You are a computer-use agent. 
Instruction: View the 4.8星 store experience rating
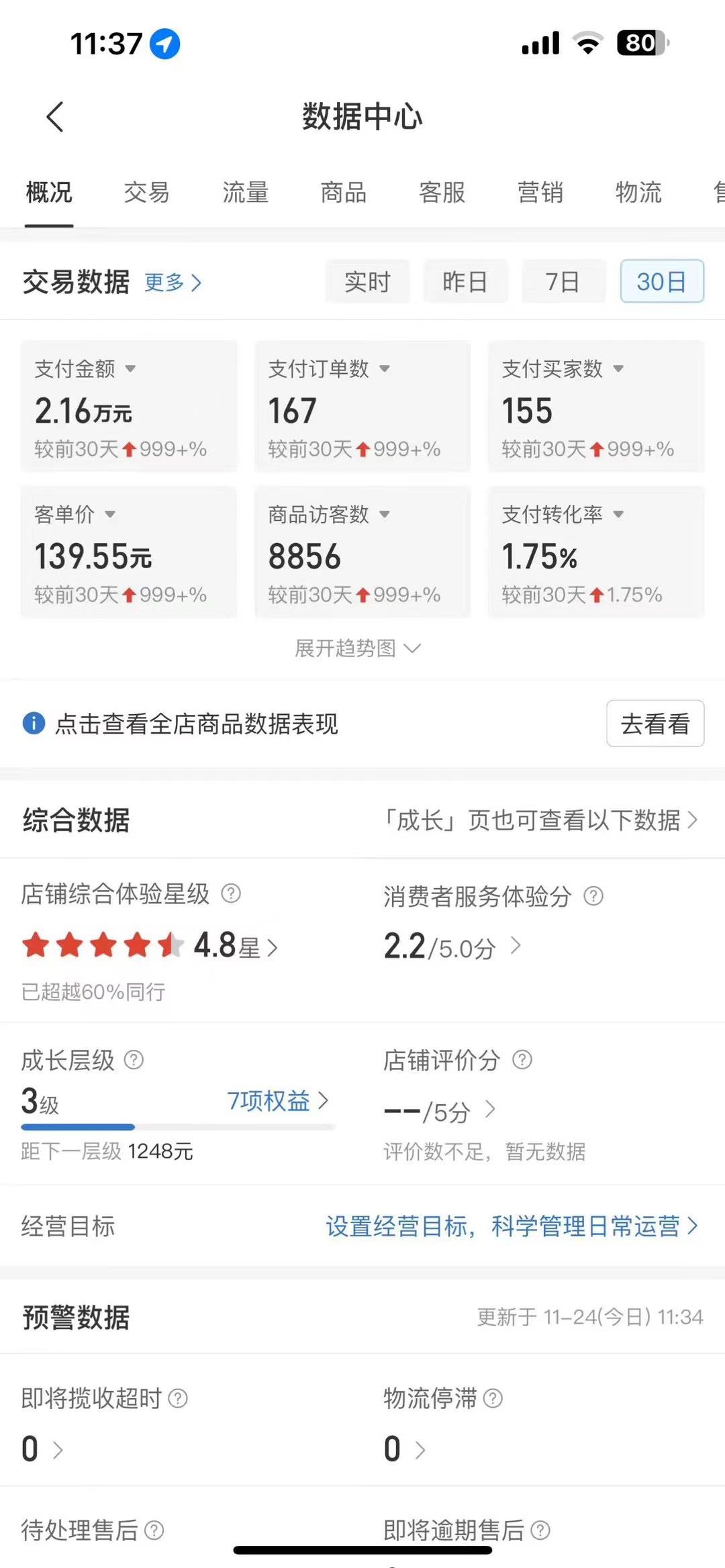click(x=235, y=946)
